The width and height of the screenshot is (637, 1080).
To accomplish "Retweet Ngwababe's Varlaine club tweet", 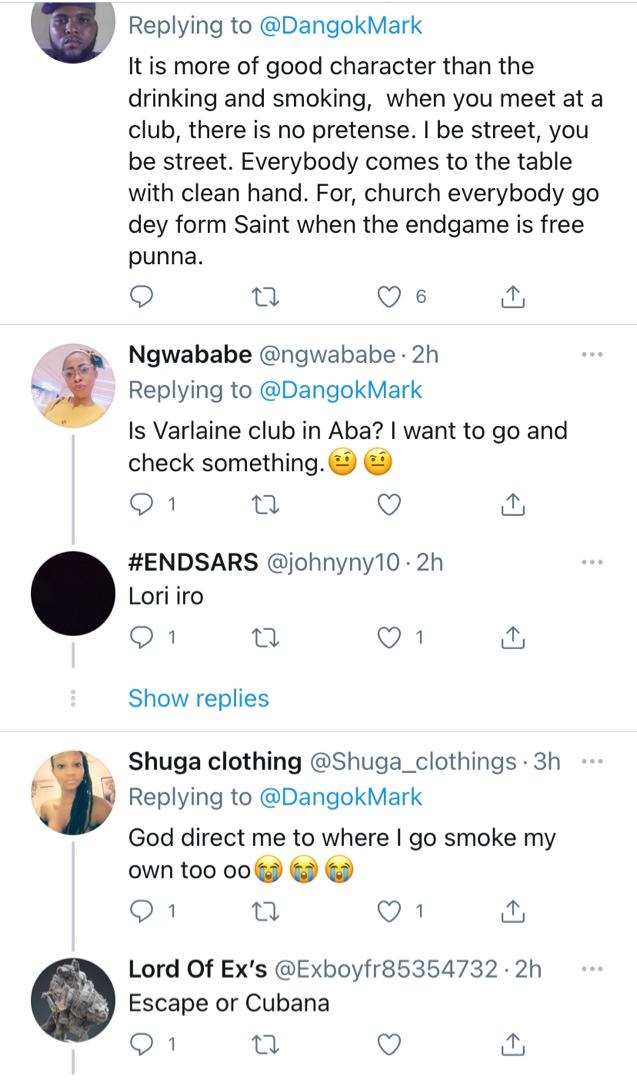I will pyautogui.click(x=264, y=506).
